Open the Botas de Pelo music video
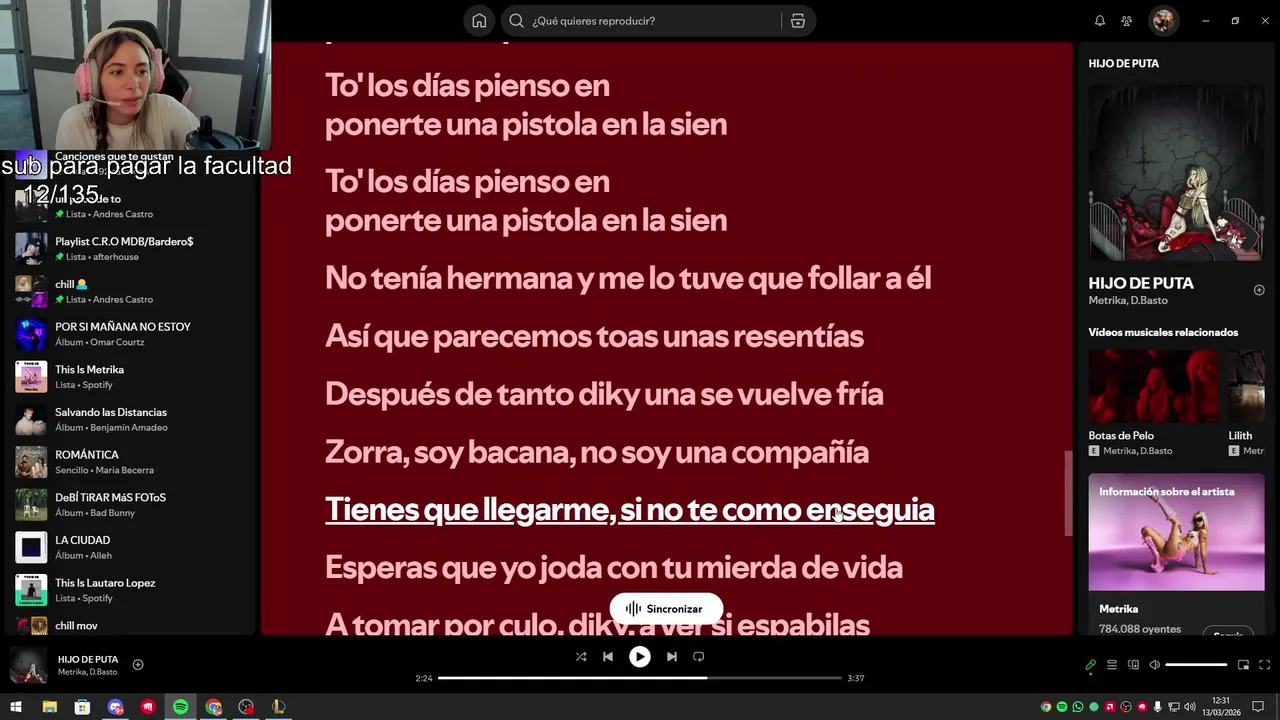This screenshot has height=720, width=1280. point(1153,386)
